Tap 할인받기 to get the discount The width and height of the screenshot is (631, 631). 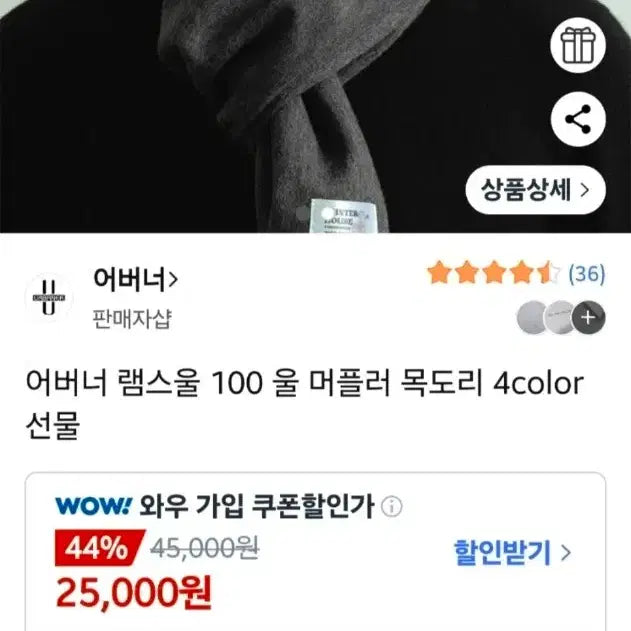(x=512, y=550)
